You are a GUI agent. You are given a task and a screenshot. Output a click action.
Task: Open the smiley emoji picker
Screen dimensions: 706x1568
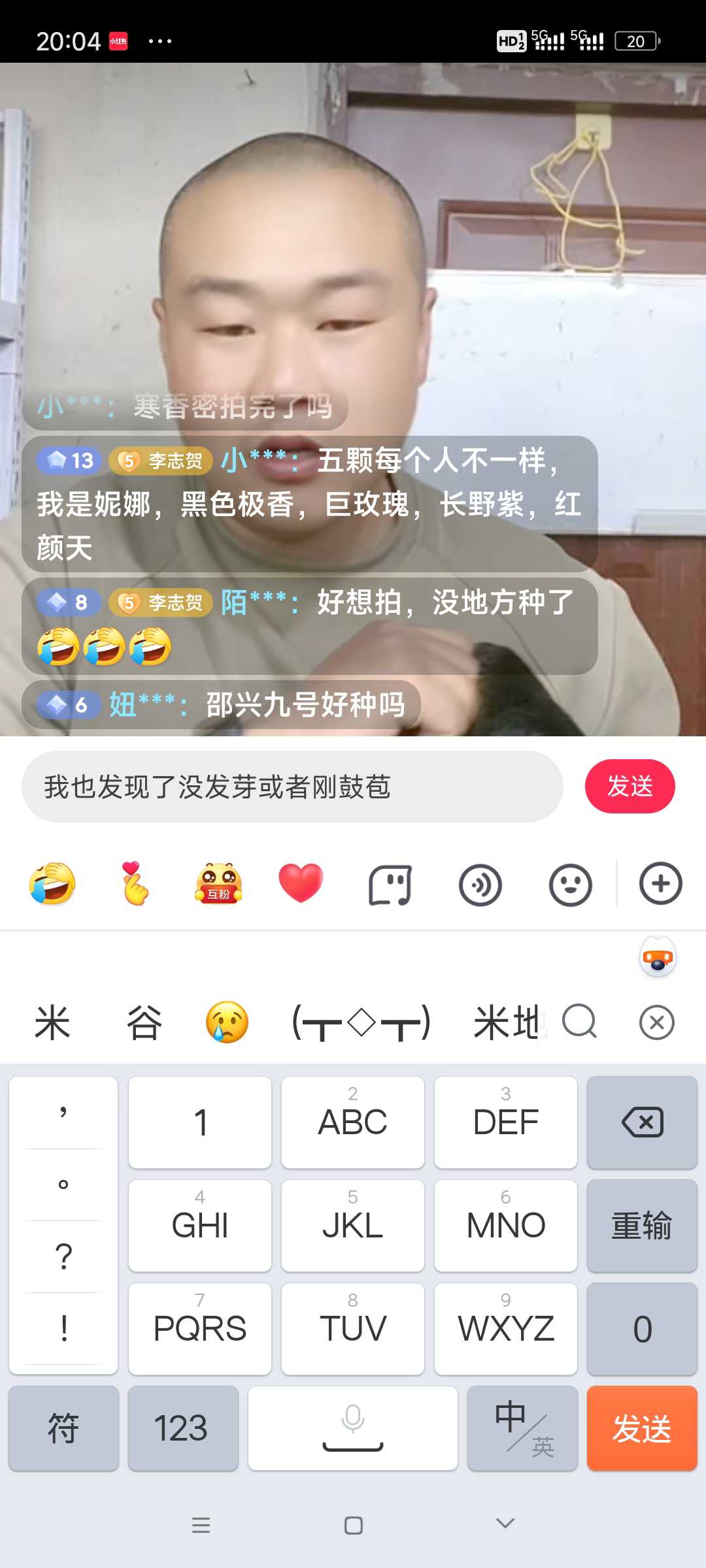pos(571,885)
